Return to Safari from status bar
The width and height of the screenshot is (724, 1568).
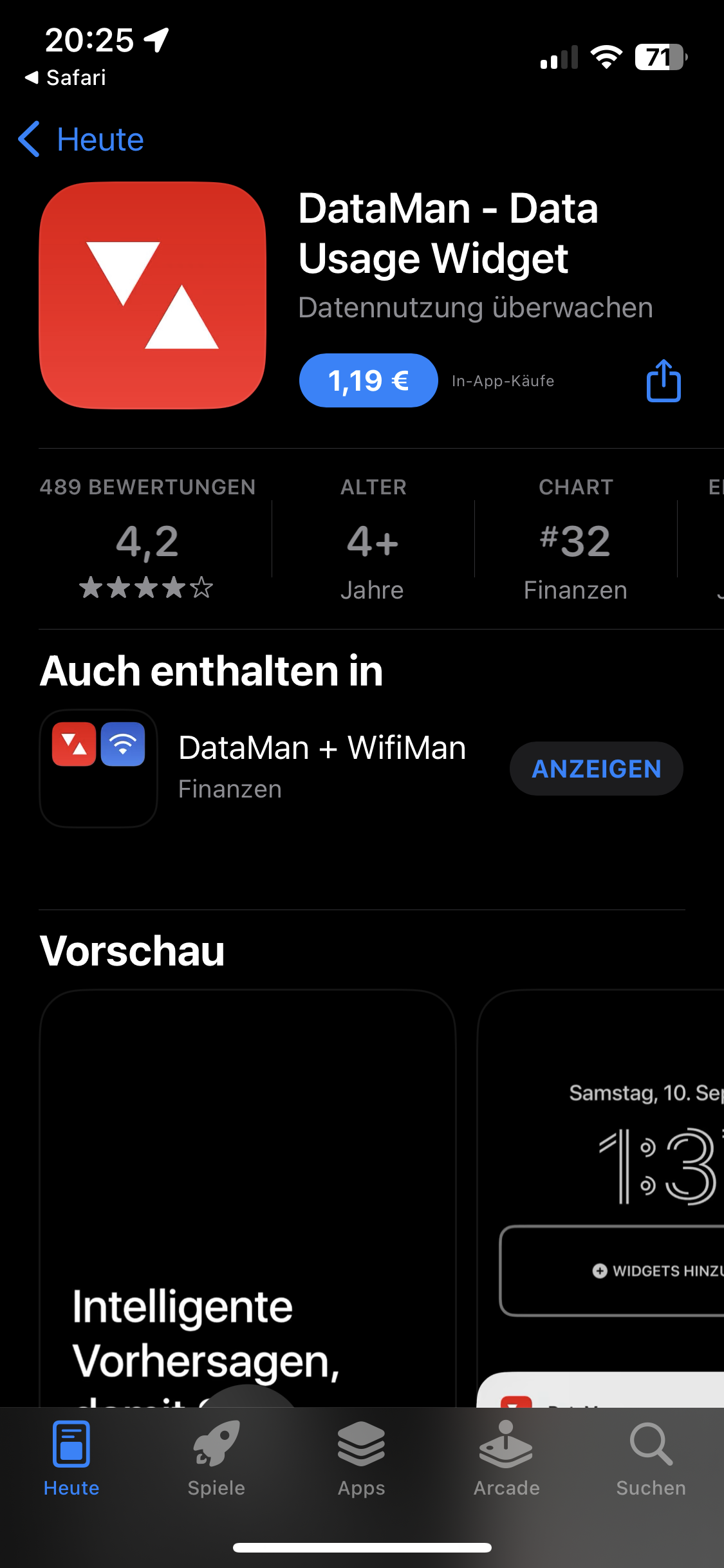(x=66, y=78)
